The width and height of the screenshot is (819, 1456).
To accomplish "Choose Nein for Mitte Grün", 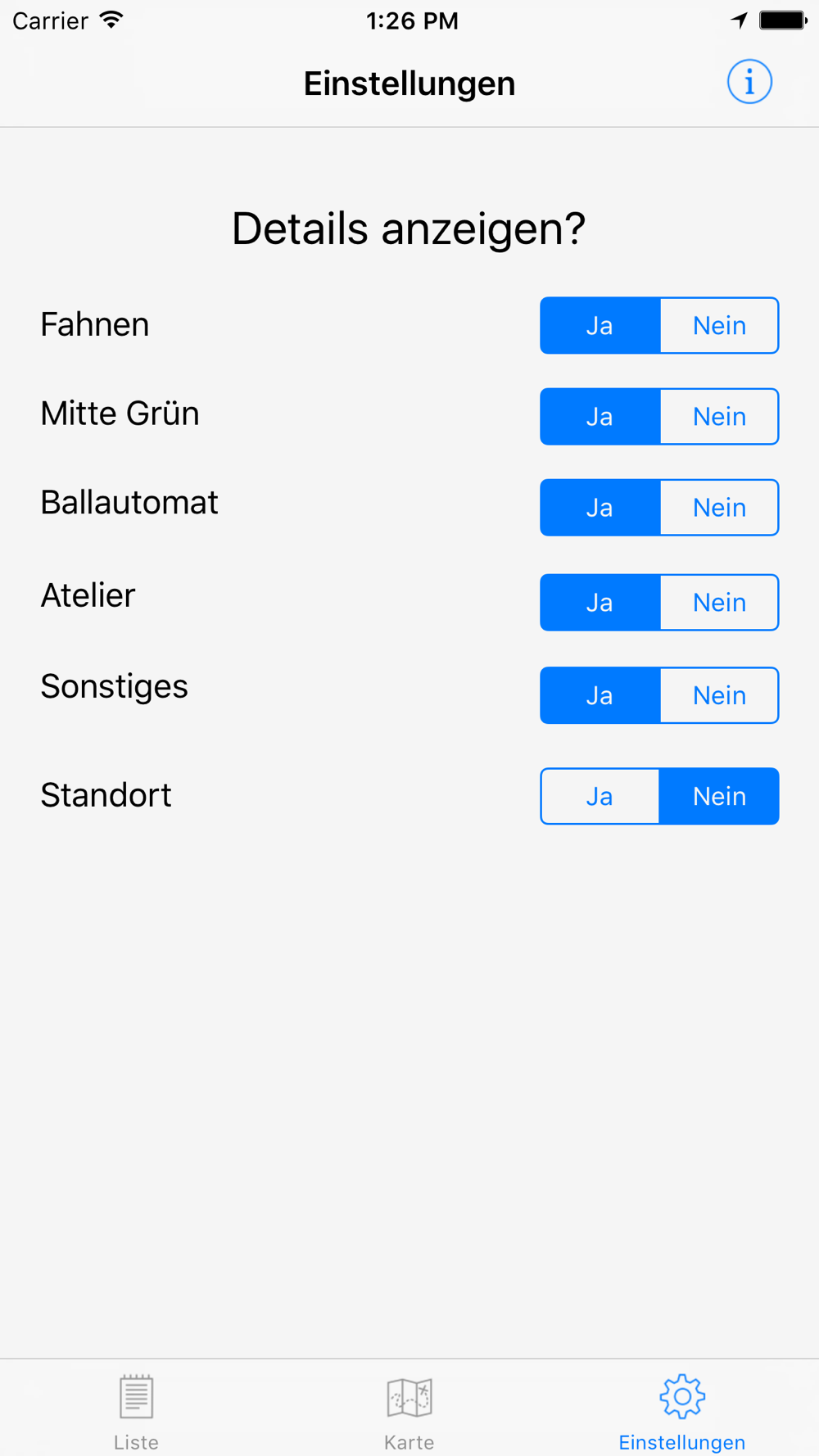I will [719, 417].
